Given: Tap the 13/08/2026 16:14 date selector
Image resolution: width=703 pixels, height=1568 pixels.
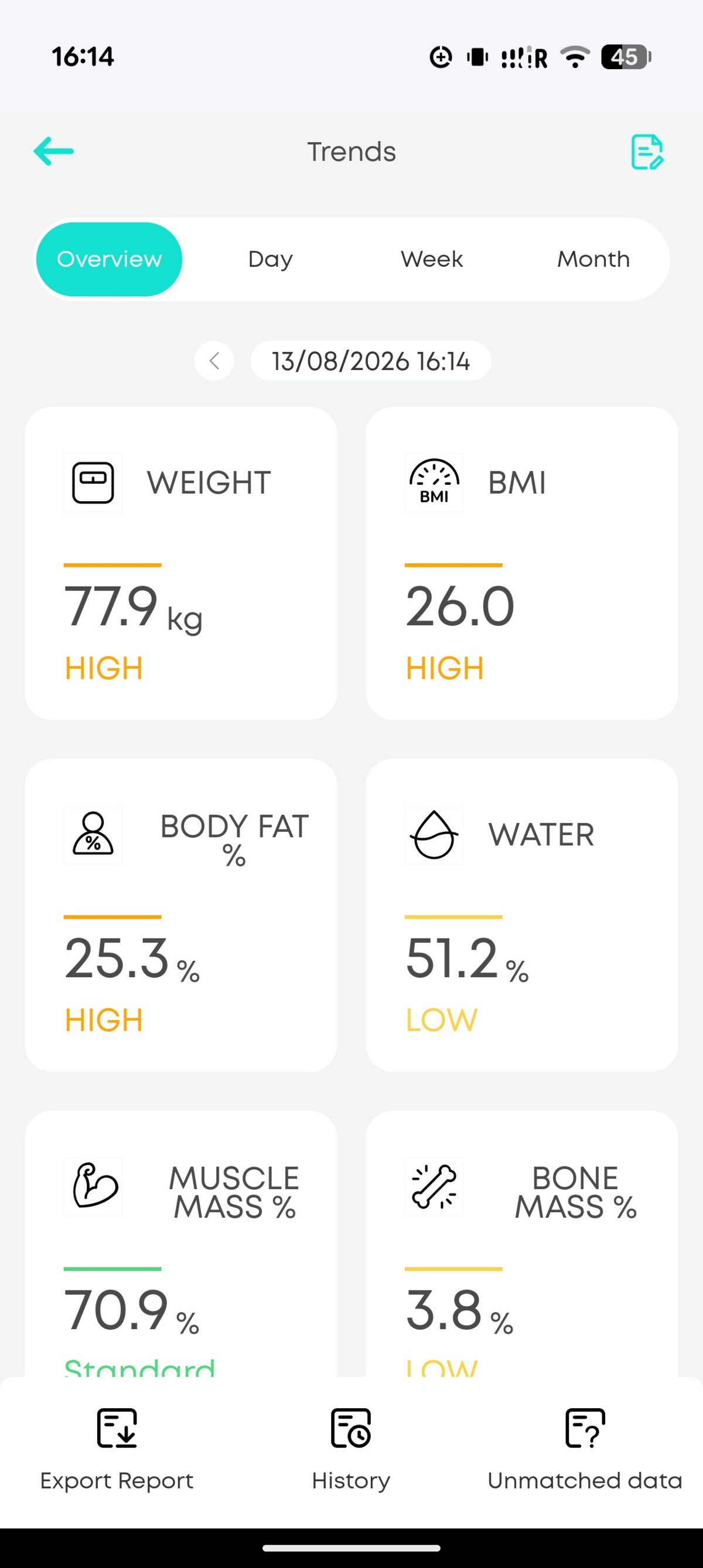Looking at the screenshot, I should point(370,361).
